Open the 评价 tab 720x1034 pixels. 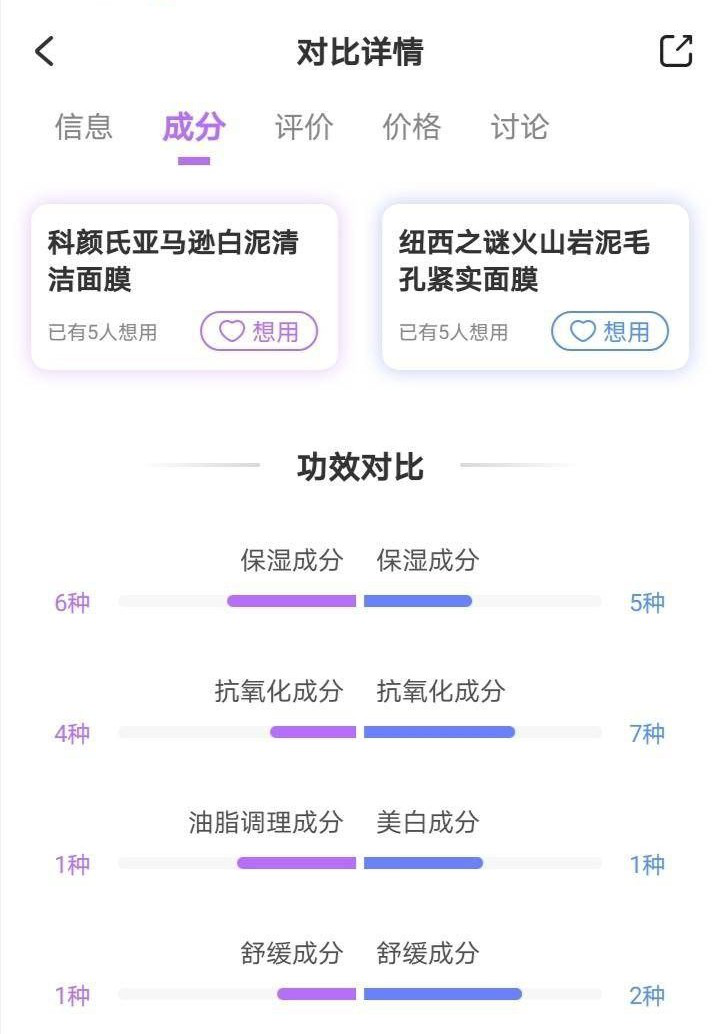(304, 127)
